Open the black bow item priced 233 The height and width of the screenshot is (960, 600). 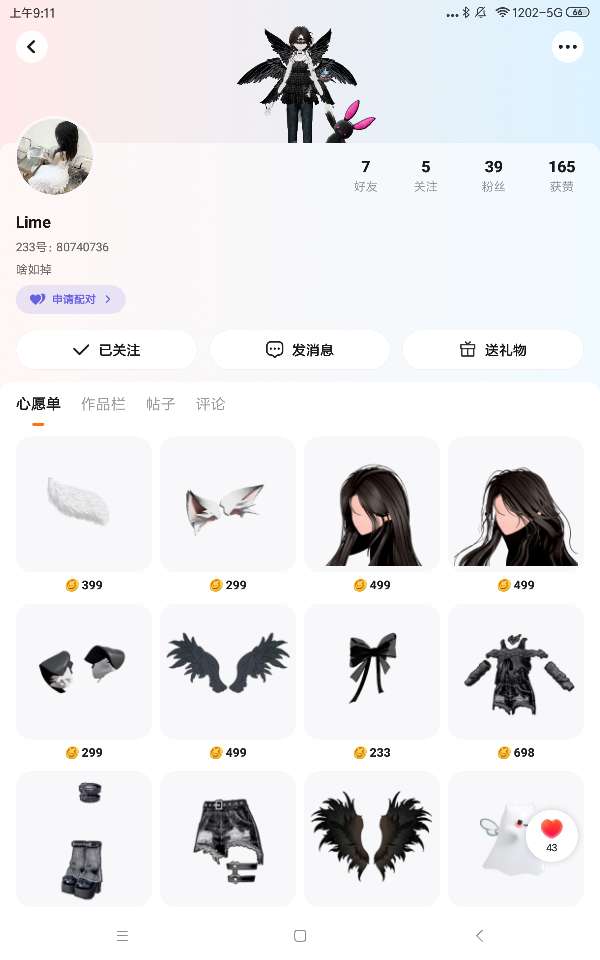[x=372, y=671]
